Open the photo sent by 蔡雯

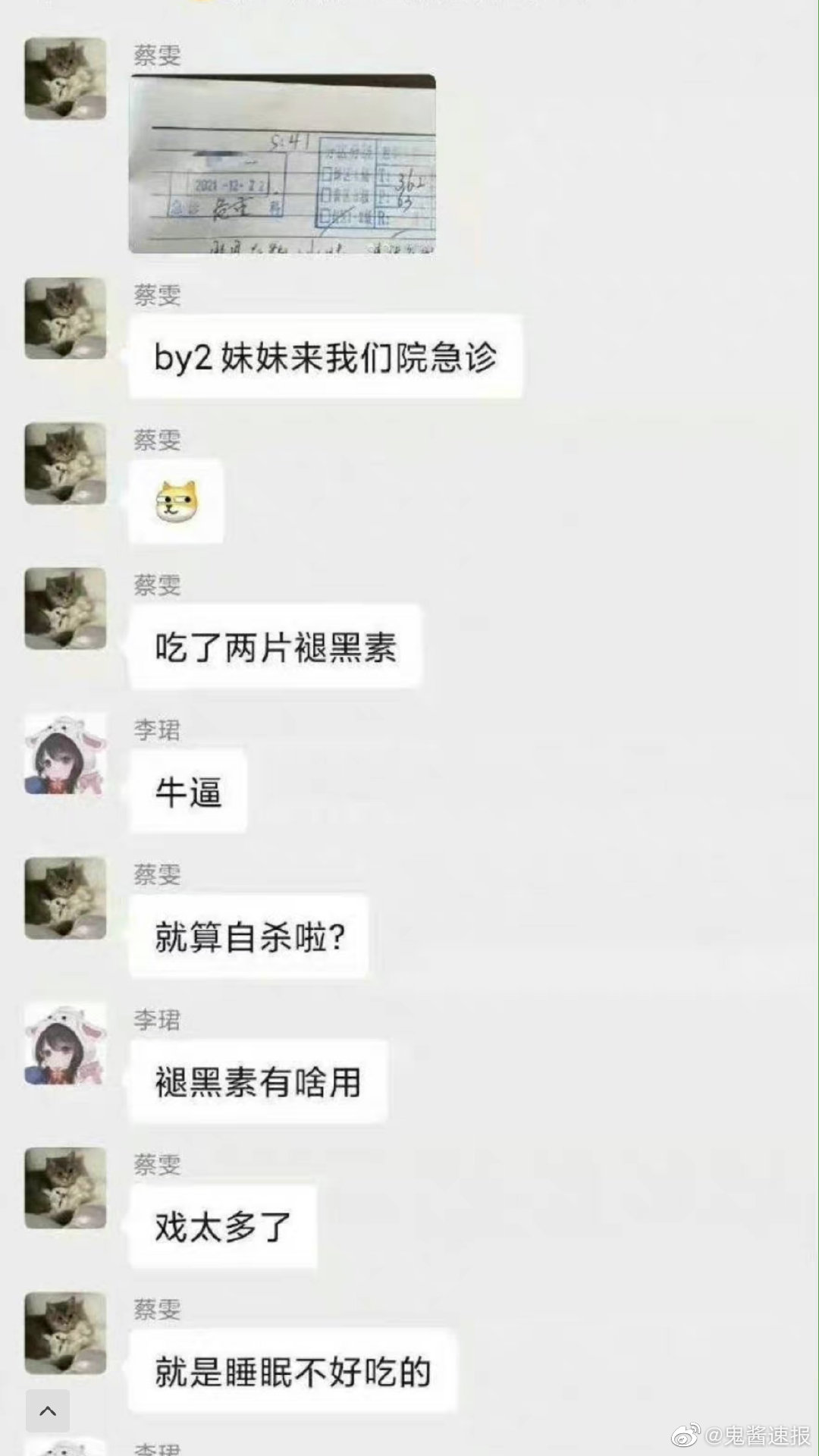(282, 164)
